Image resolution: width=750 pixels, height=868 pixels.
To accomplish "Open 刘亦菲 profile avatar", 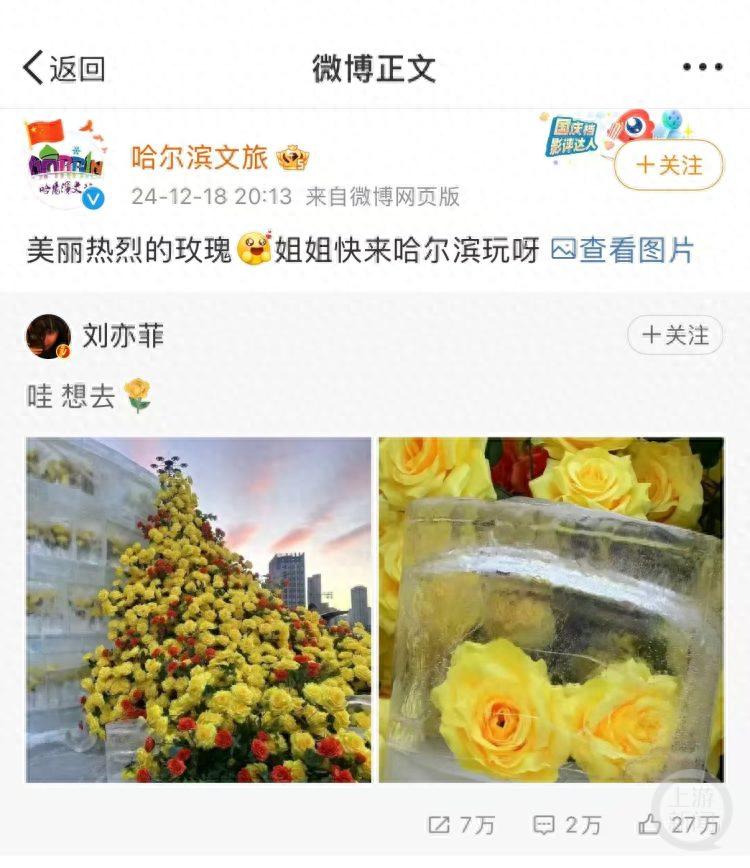I will tap(45, 333).
